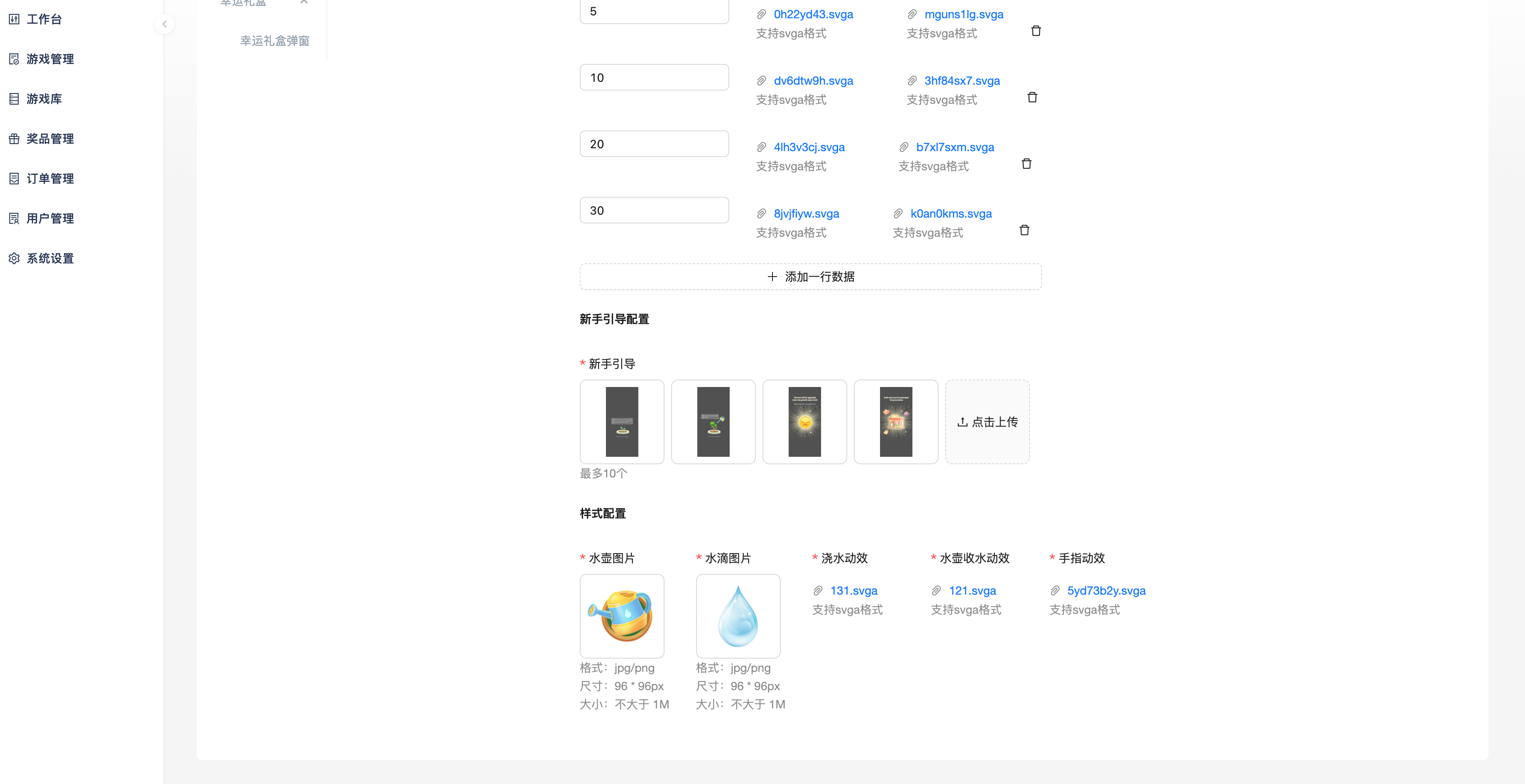
Task: Open 游戏管理 menu
Action: [50, 59]
